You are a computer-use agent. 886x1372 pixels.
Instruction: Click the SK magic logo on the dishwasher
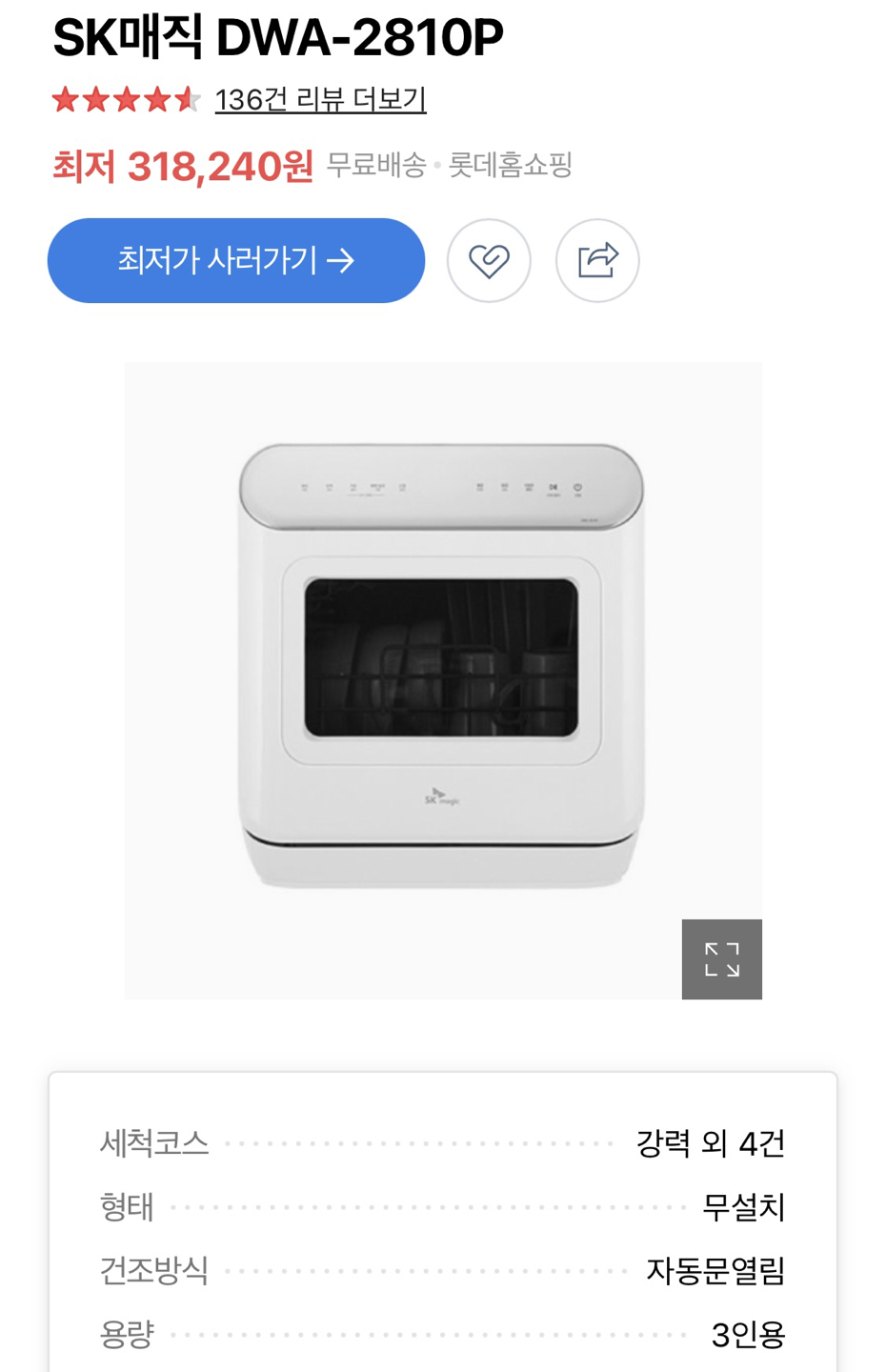443,794
